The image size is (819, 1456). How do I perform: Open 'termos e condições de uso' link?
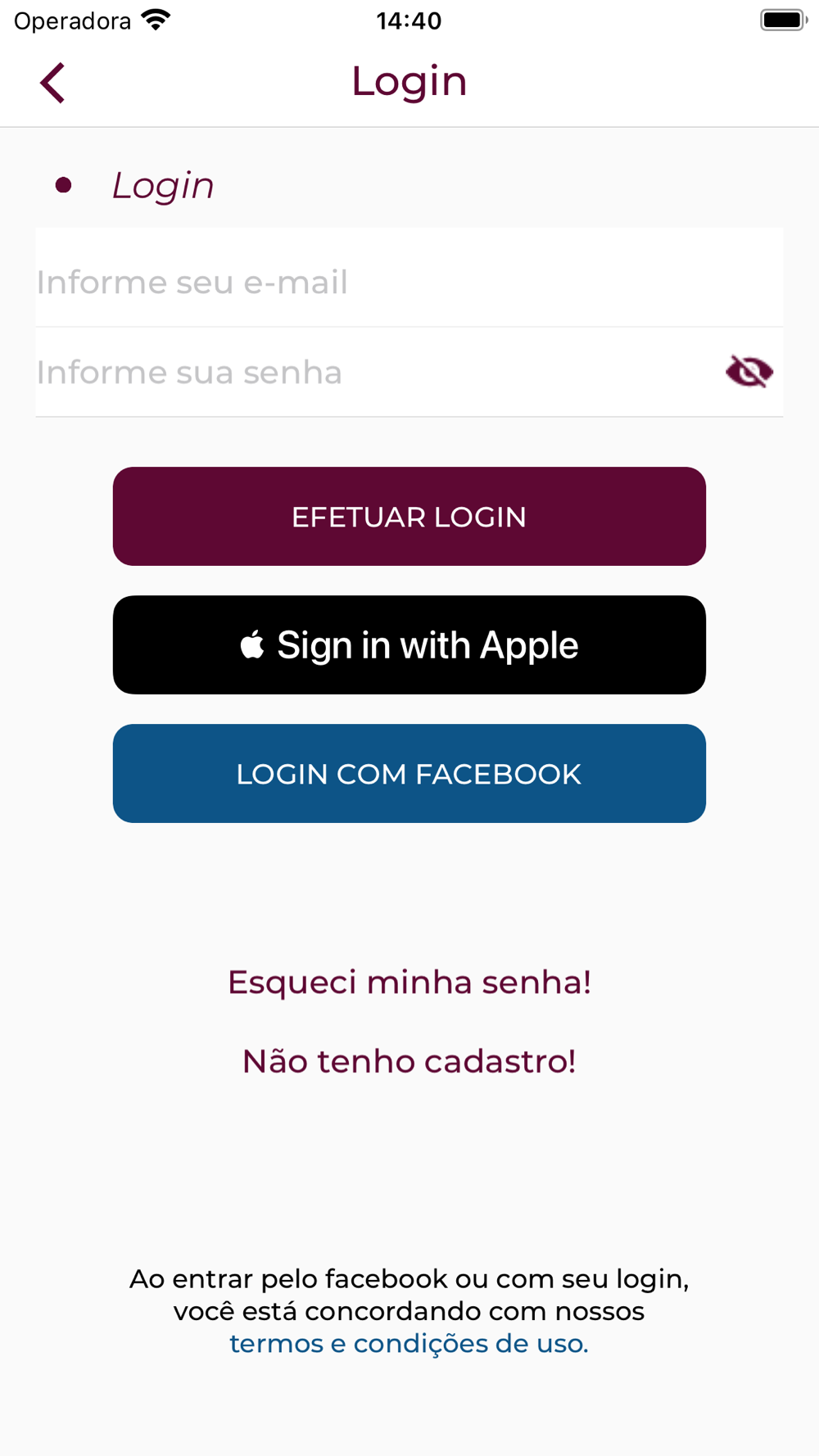tap(409, 1344)
